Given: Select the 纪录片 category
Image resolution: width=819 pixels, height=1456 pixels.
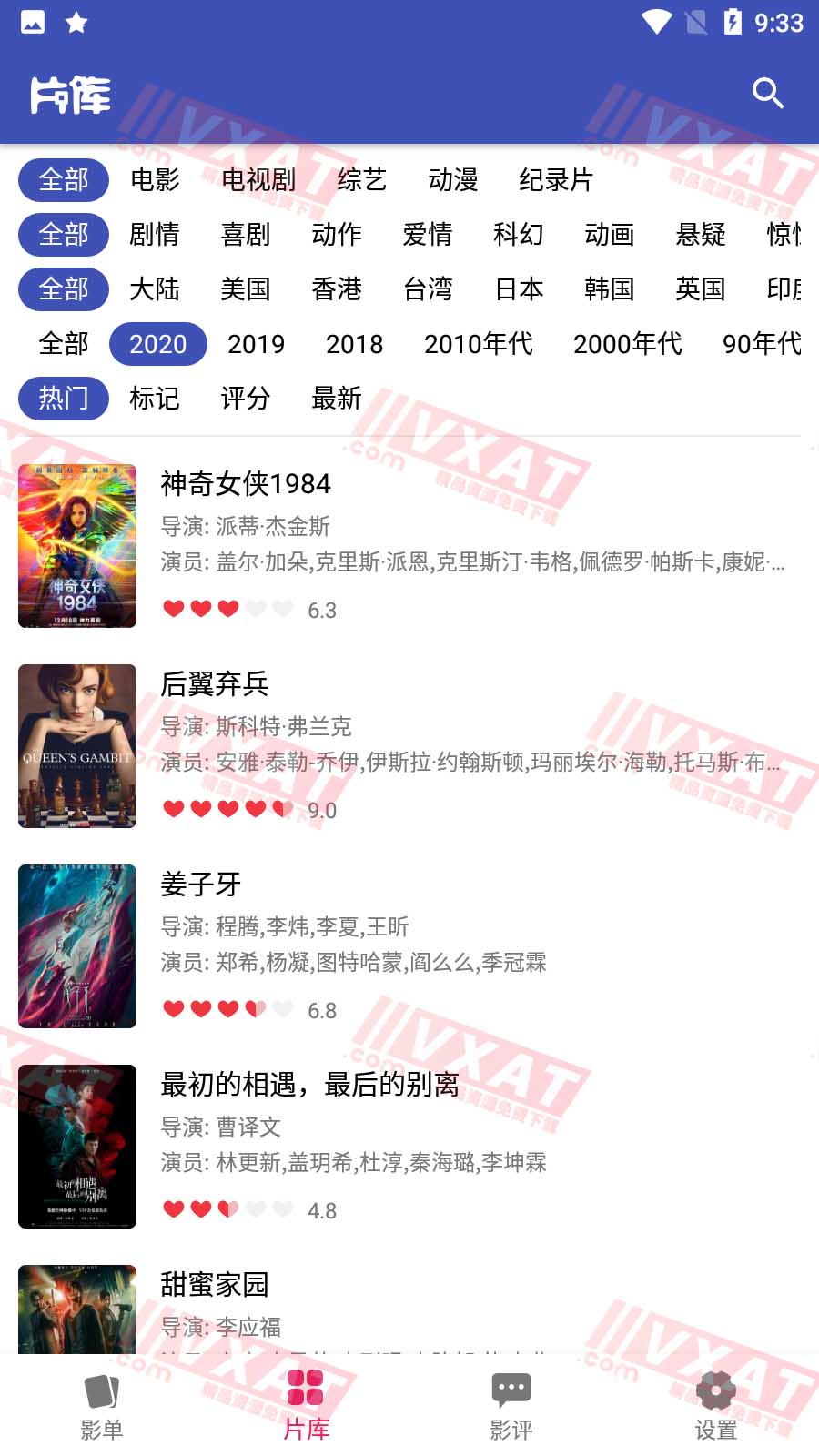Looking at the screenshot, I should pyautogui.click(x=555, y=180).
